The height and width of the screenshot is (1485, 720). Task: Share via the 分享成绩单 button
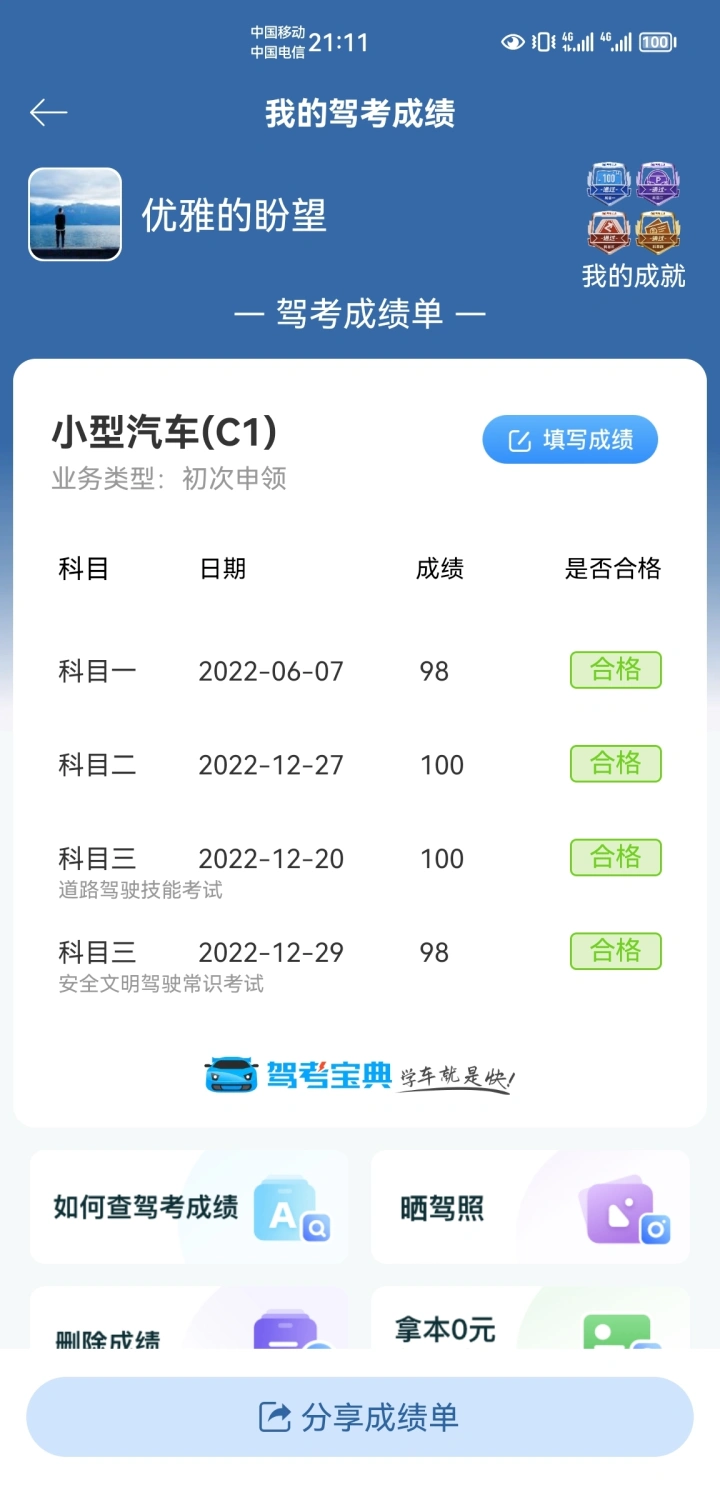point(360,1416)
